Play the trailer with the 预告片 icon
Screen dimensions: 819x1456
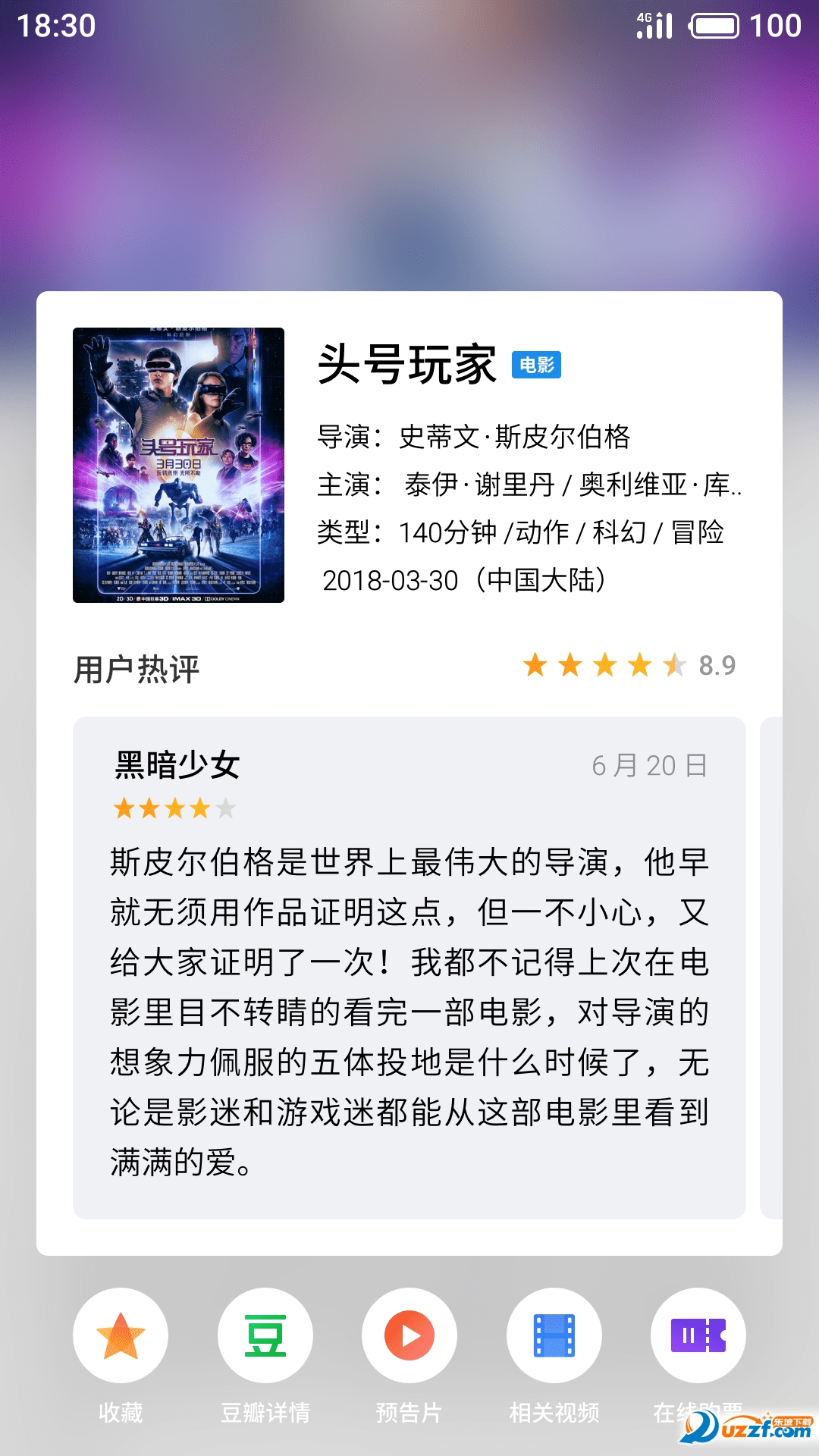coord(409,1337)
